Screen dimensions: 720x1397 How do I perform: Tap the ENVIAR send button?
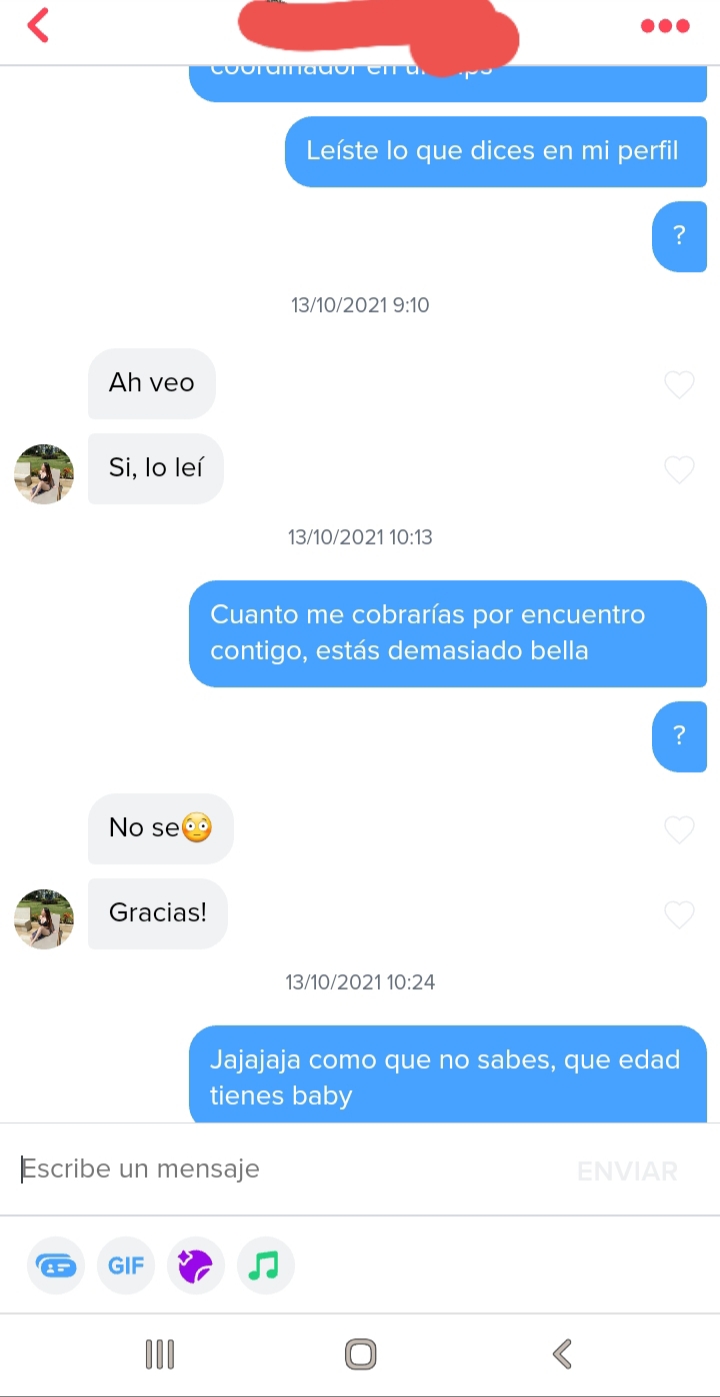coord(627,1171)
